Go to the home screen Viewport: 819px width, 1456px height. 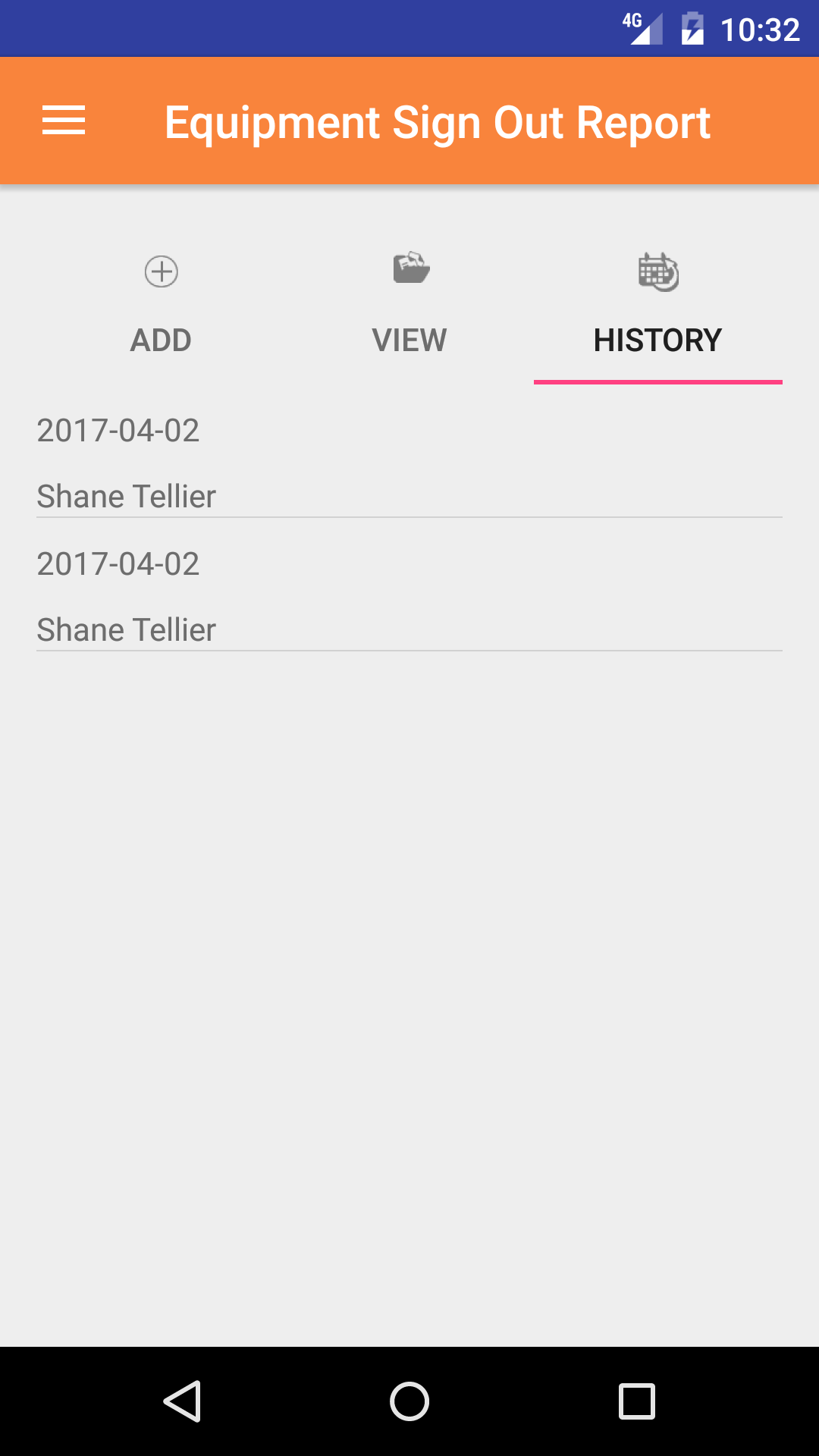coord(409,1401)
